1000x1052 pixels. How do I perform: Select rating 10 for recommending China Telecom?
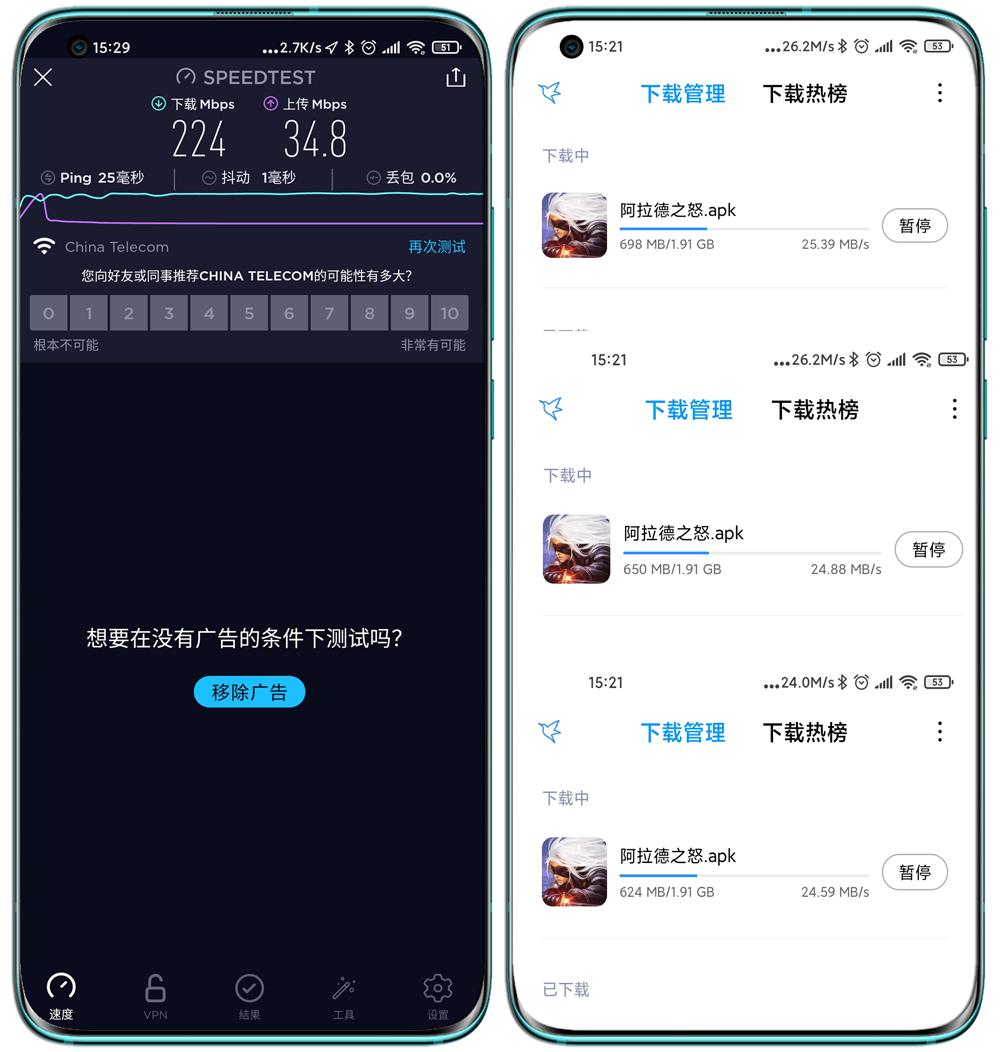(449, 313)
